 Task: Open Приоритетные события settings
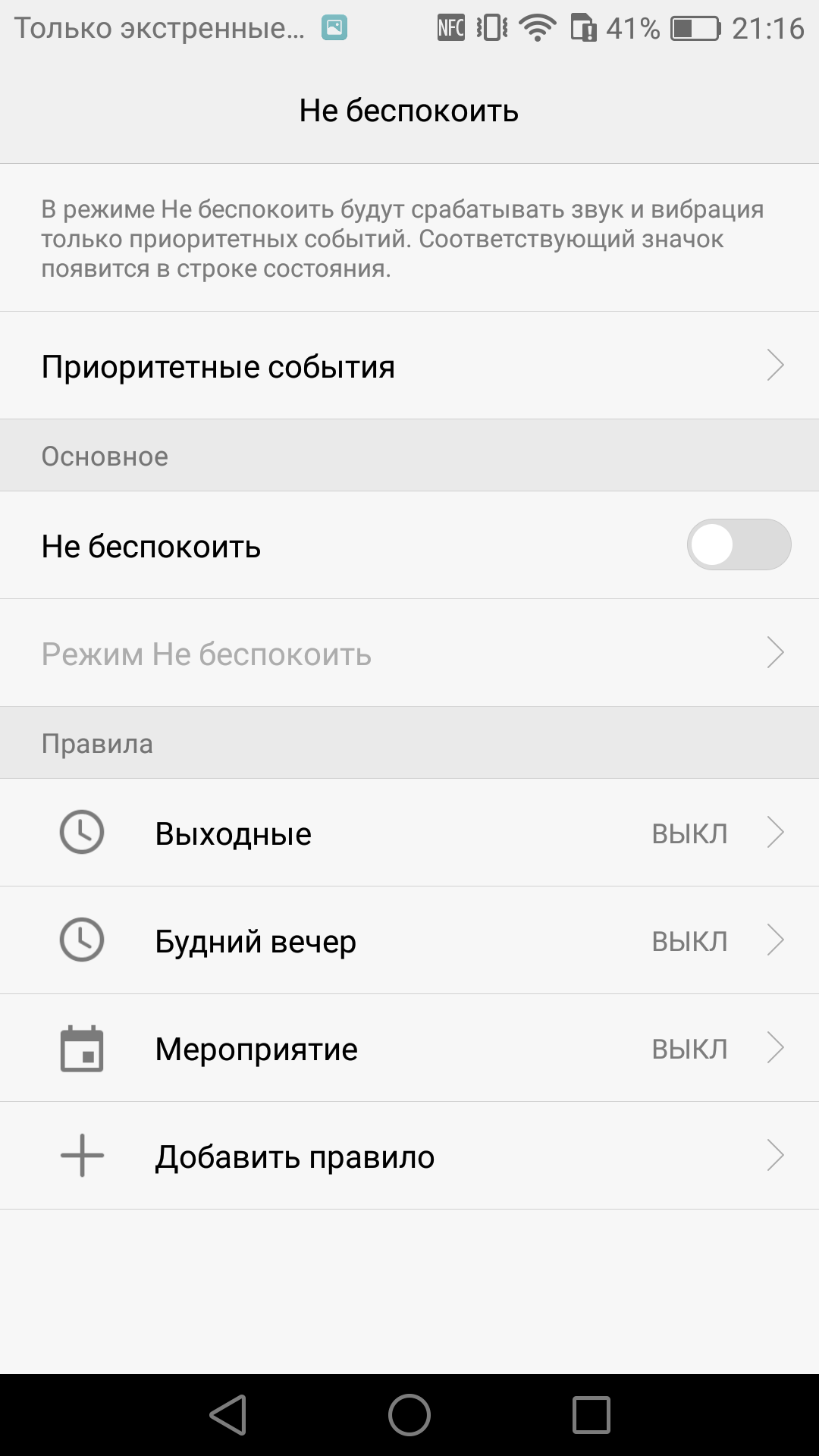pyautogui.click(x=409, y=366)
